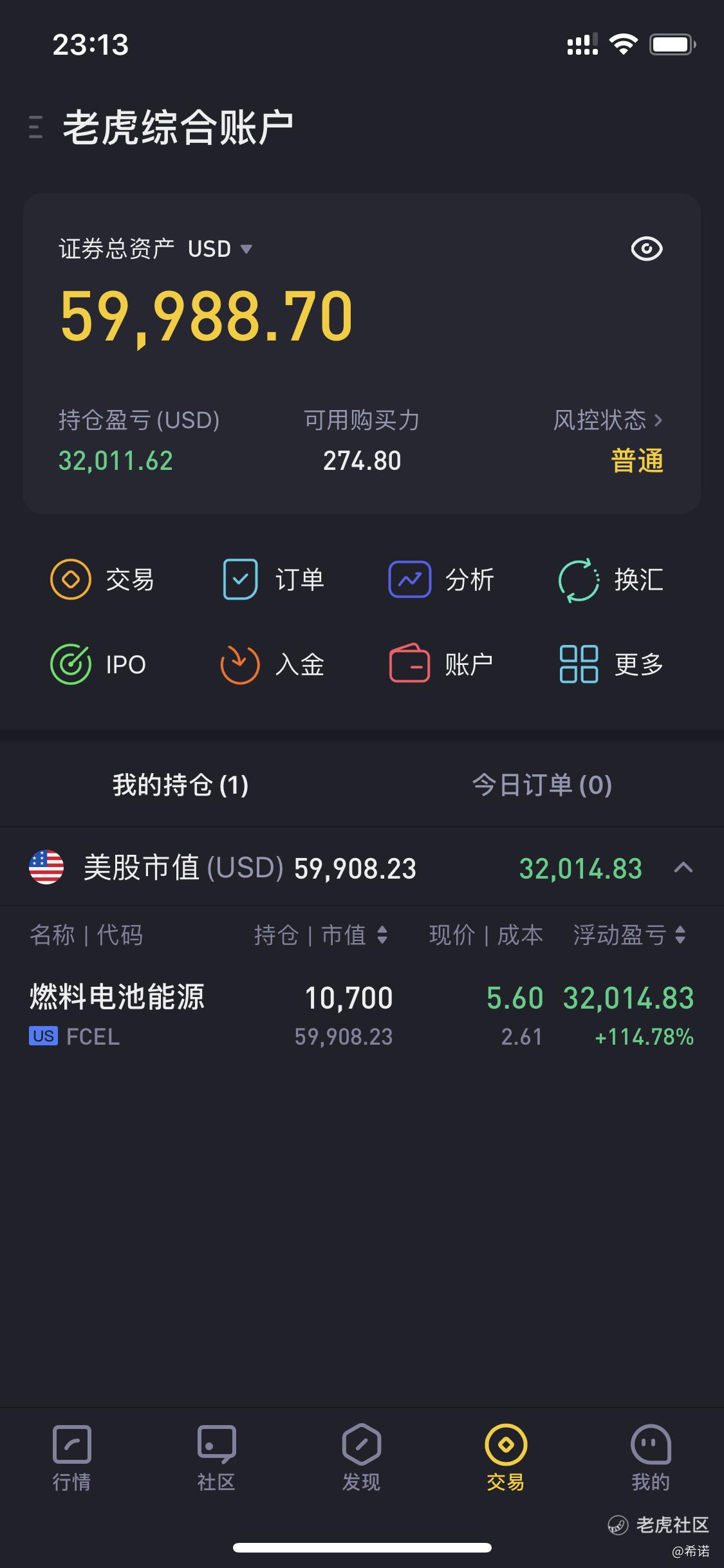
Task: Sort holdings by 持仓|市值
Action: [321, 935]
